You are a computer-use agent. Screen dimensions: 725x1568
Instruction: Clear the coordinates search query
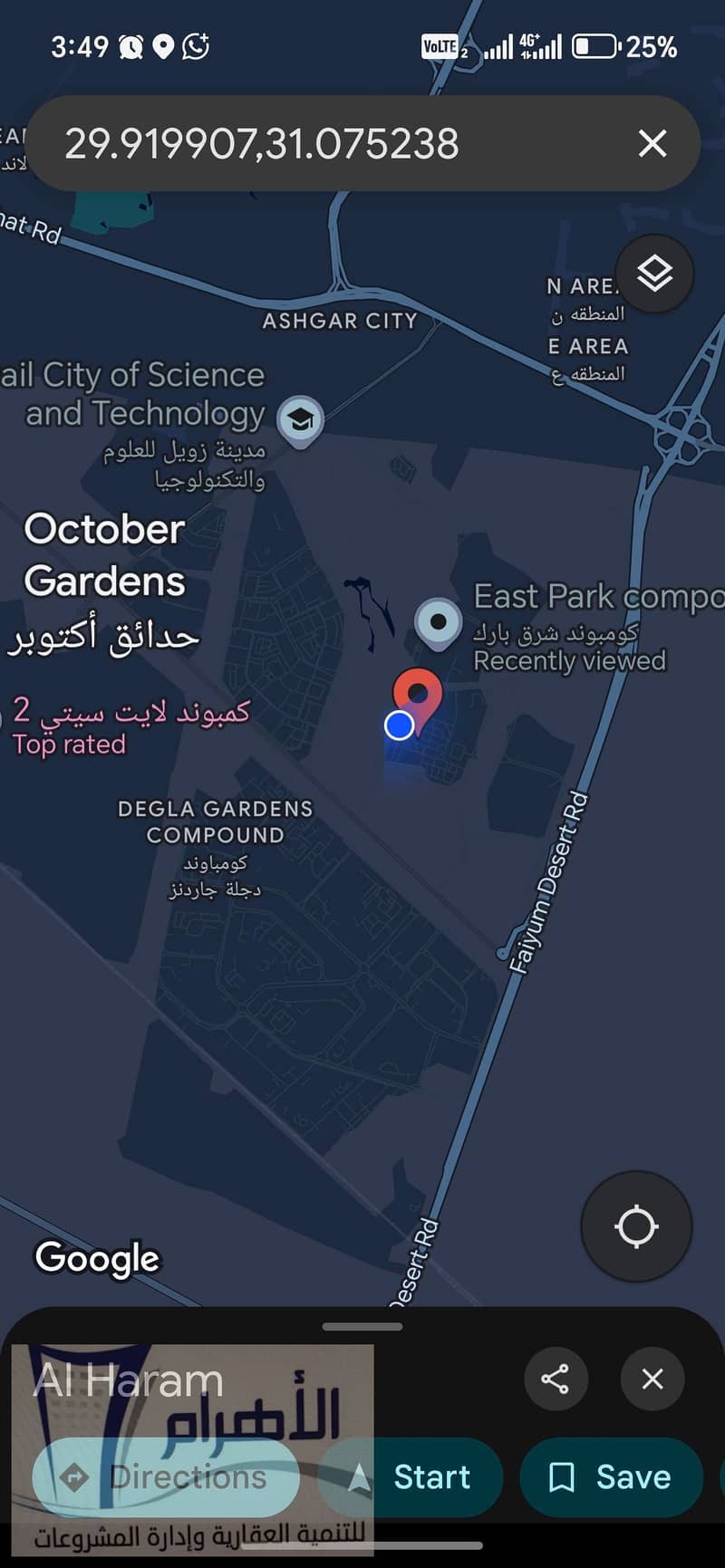point(652,143)
